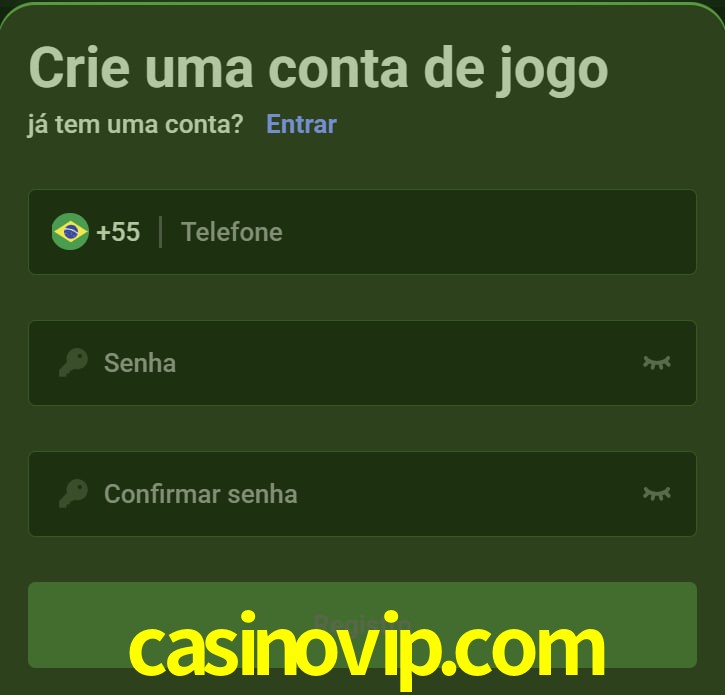This screenshot has height=695, width=725.
Task: Tap the Entrar login link
Action: [x=301, y=124]
